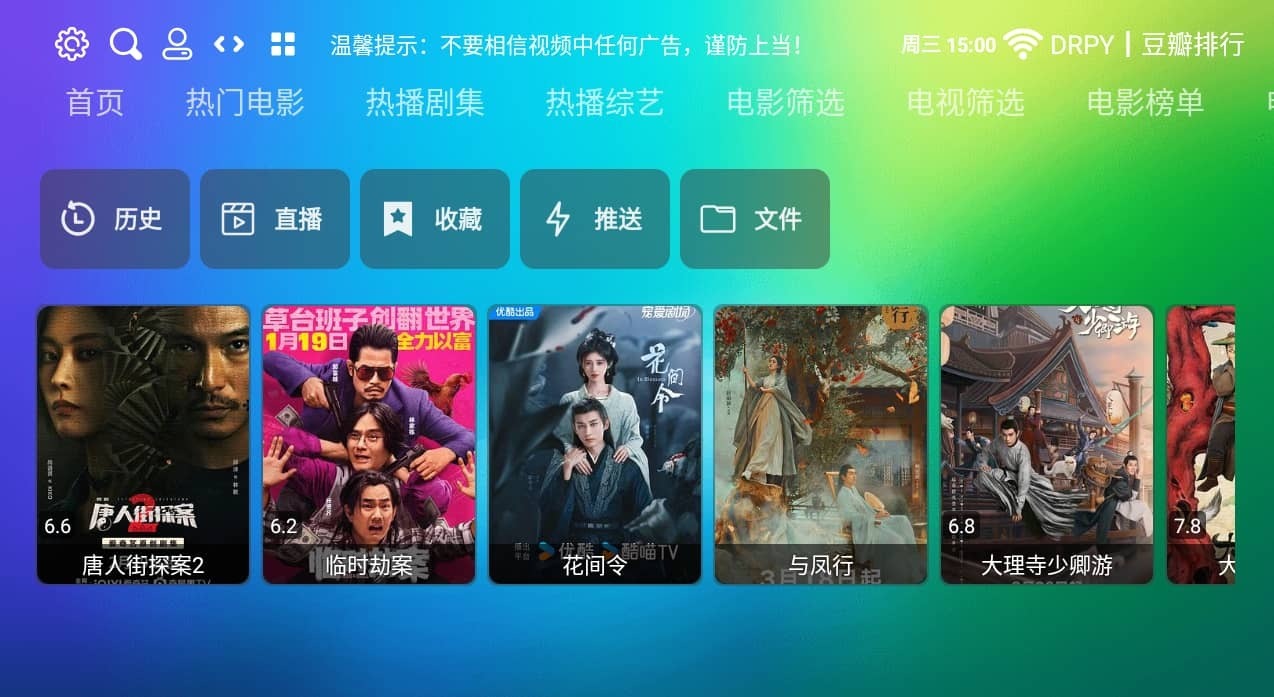The width and height of the screenshot is (1274, 697).
Task: Switch to the 电视筛选 tab
Action: [965, 102]
